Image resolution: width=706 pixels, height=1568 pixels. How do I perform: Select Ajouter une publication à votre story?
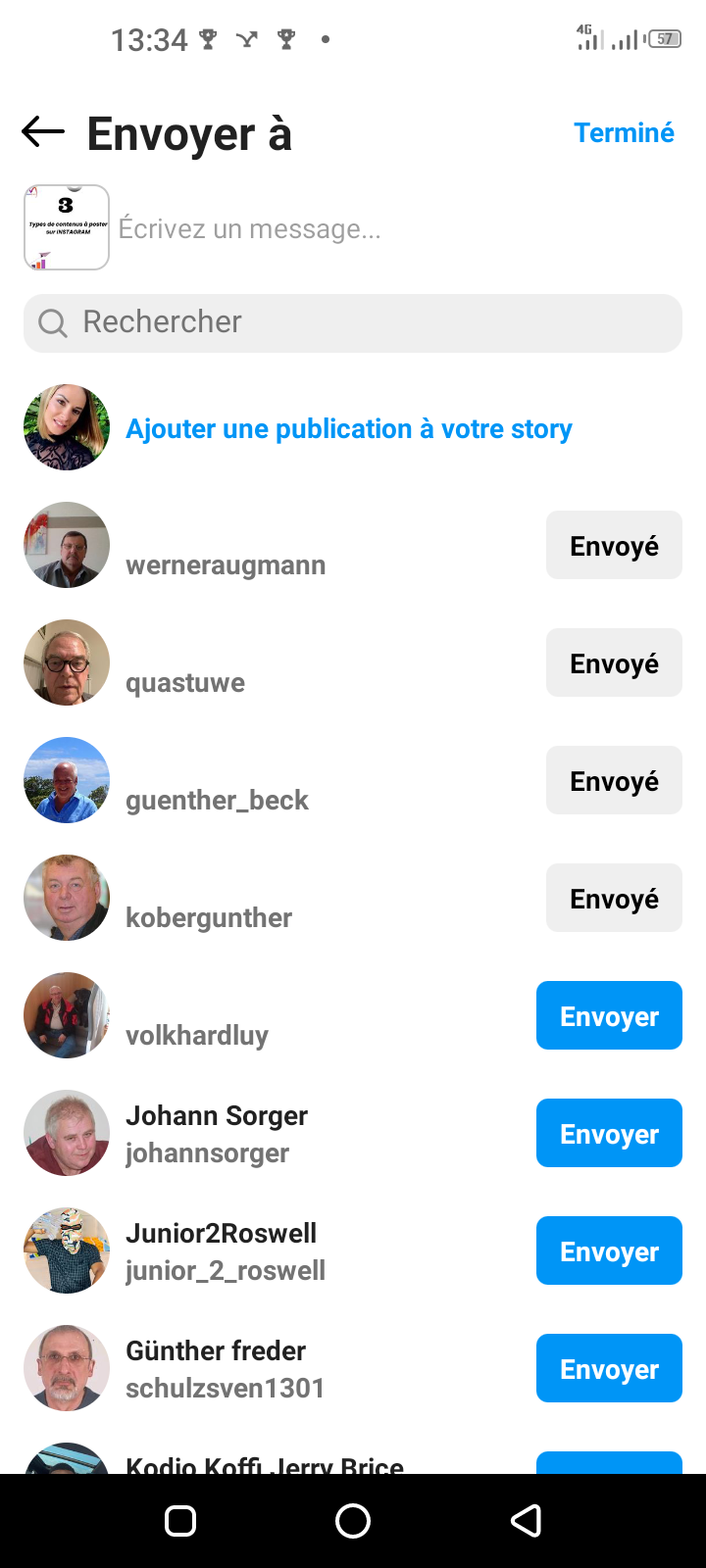click(x=348, y=429)
